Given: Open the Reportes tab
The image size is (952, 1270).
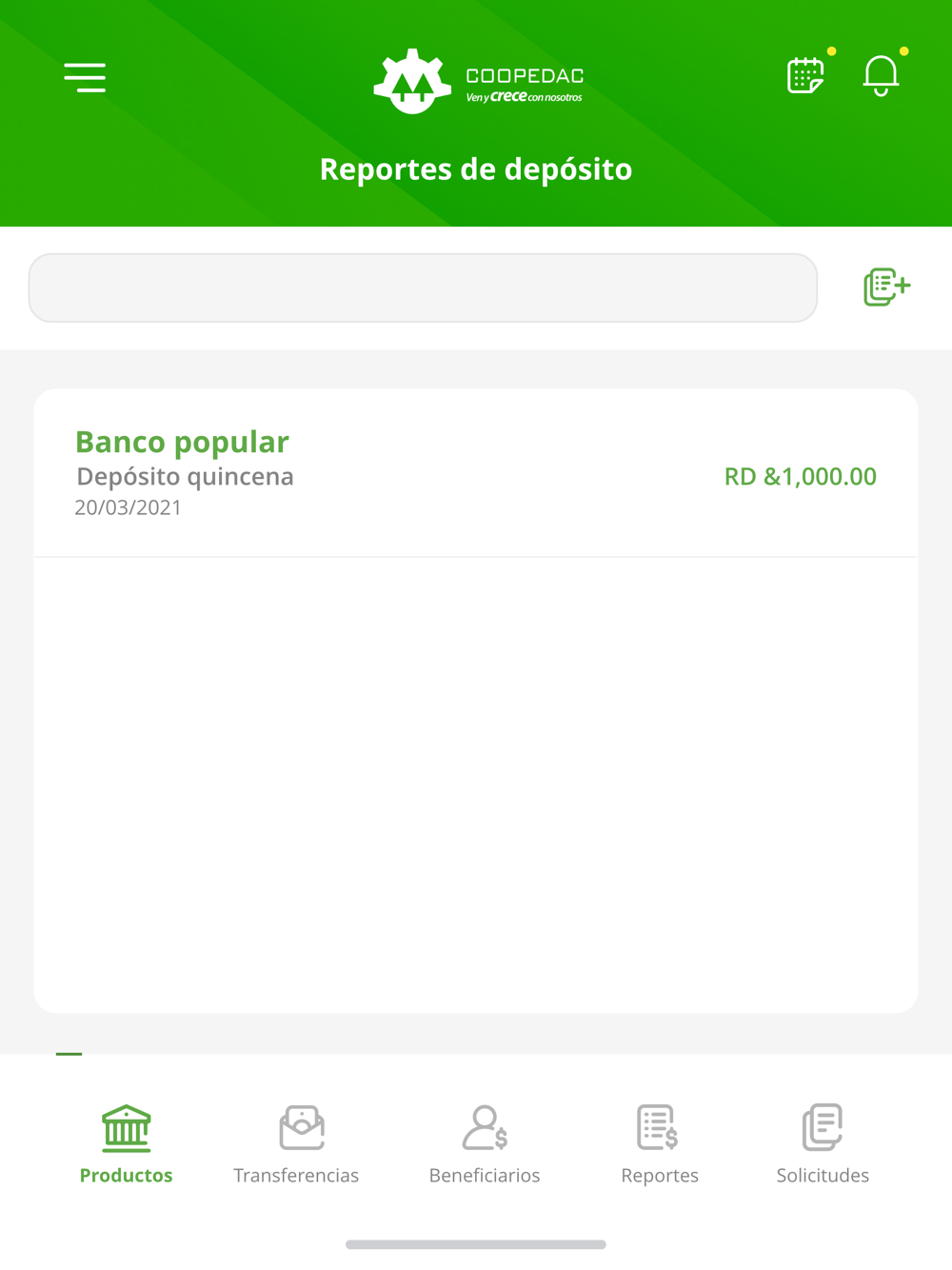Looking at the screenshot, I should (659, 1144).
